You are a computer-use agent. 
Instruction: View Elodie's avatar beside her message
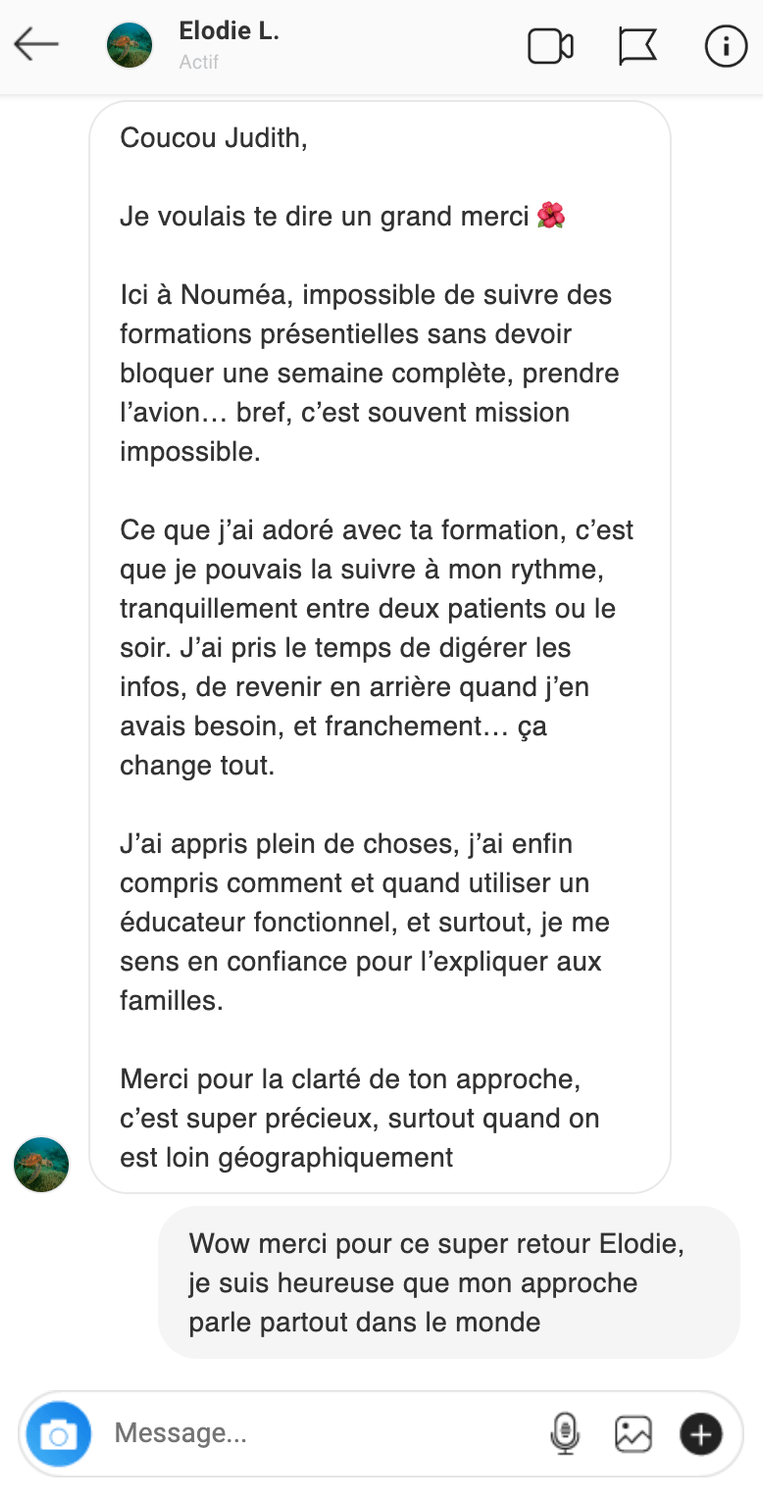tap(41, 1164)
